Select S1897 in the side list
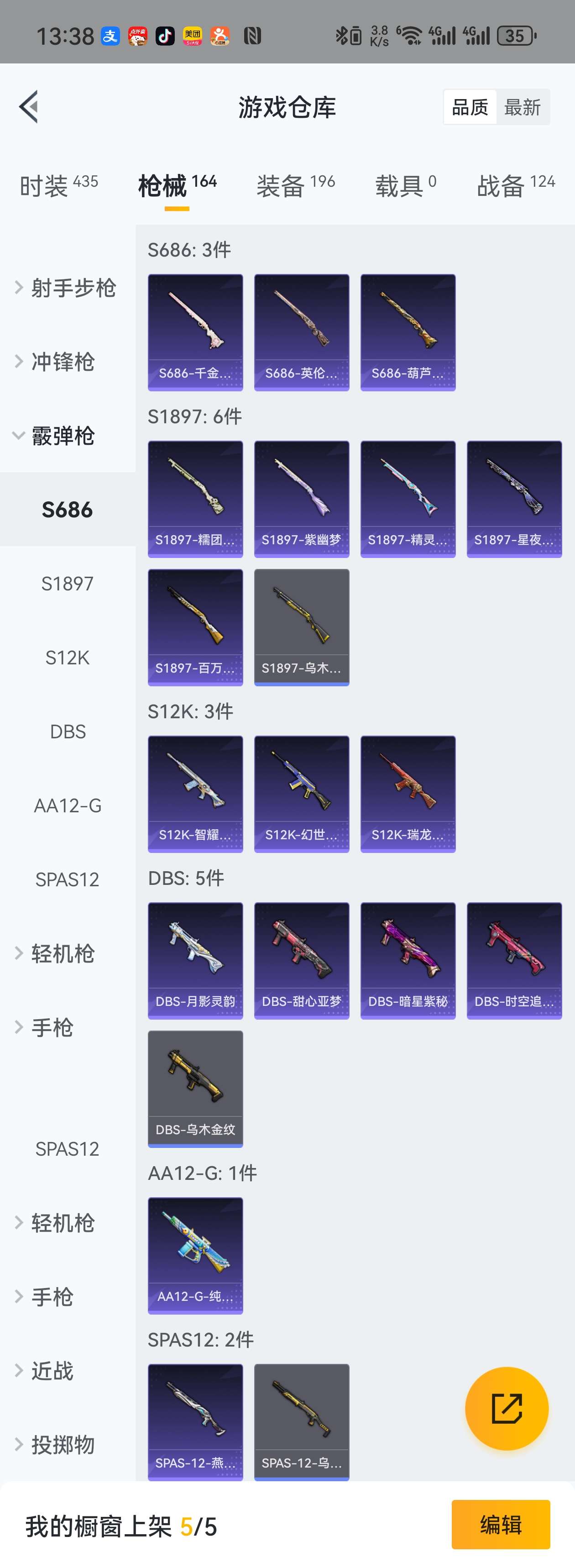The image size is (575, 1568). coord(67,584)
